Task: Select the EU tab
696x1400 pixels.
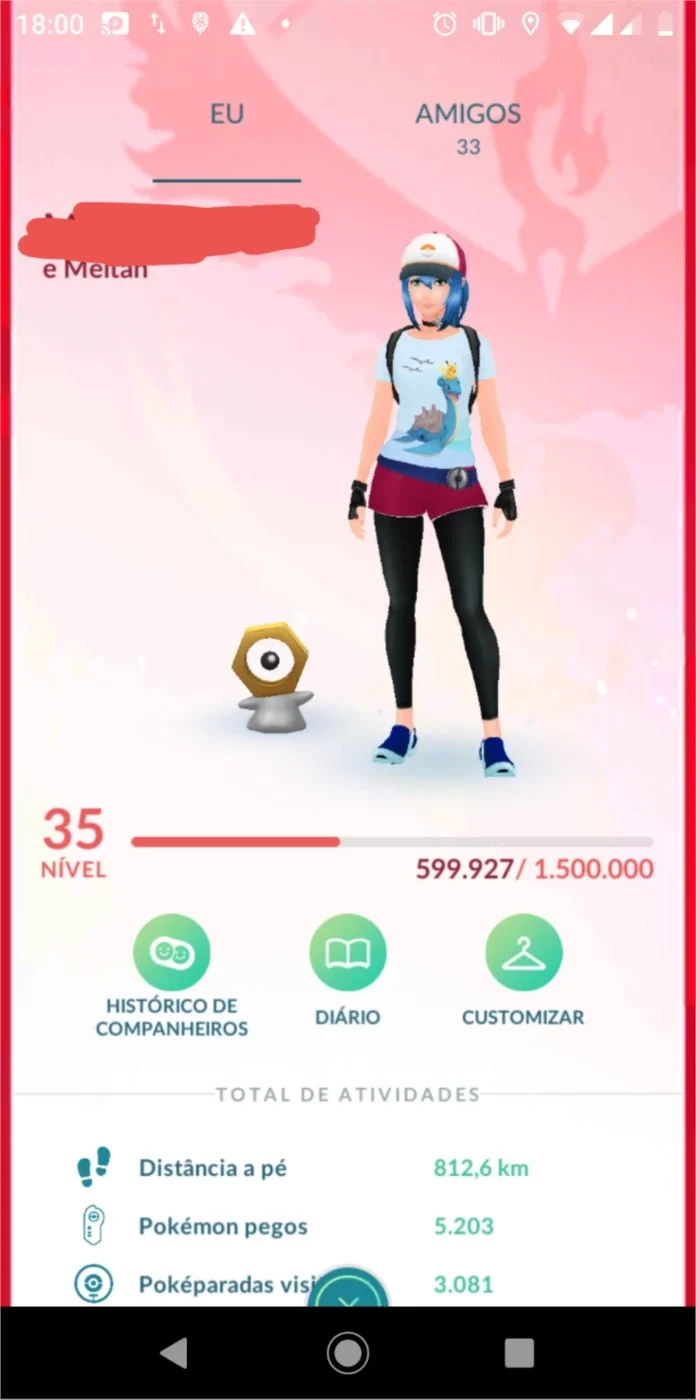Action: (x=227, y=114)
